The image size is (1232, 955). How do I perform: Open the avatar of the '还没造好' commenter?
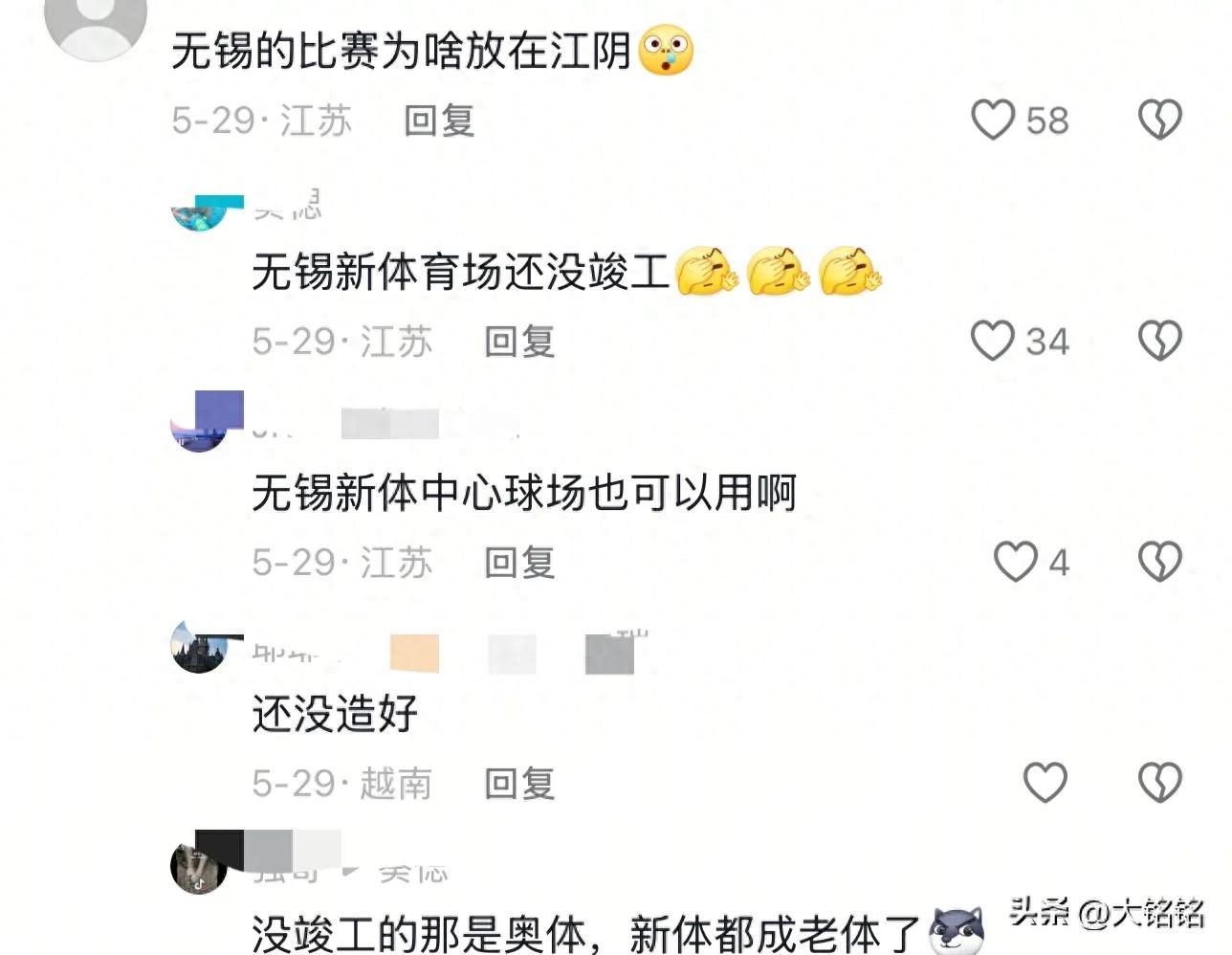(199, 647)
